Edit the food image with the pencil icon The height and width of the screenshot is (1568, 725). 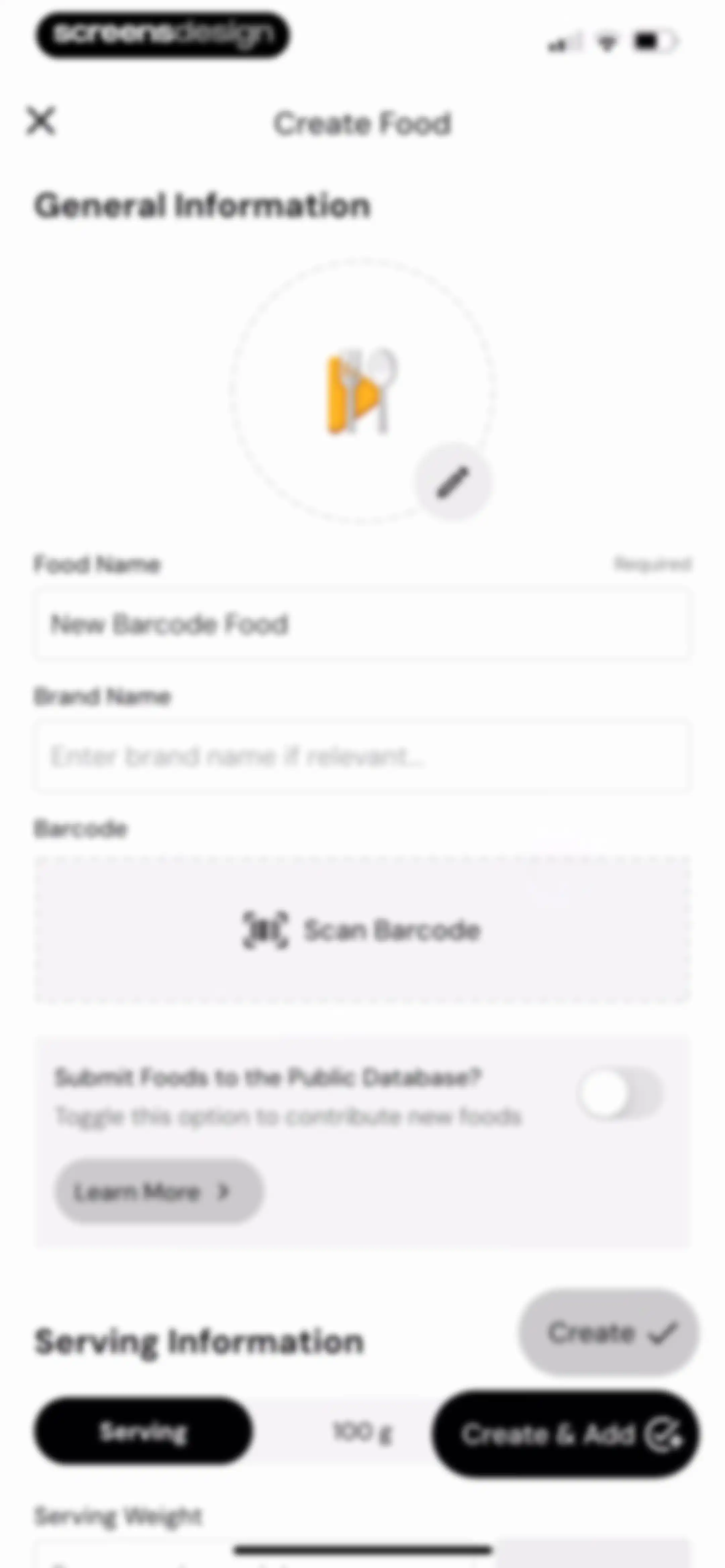pos(452,481)
